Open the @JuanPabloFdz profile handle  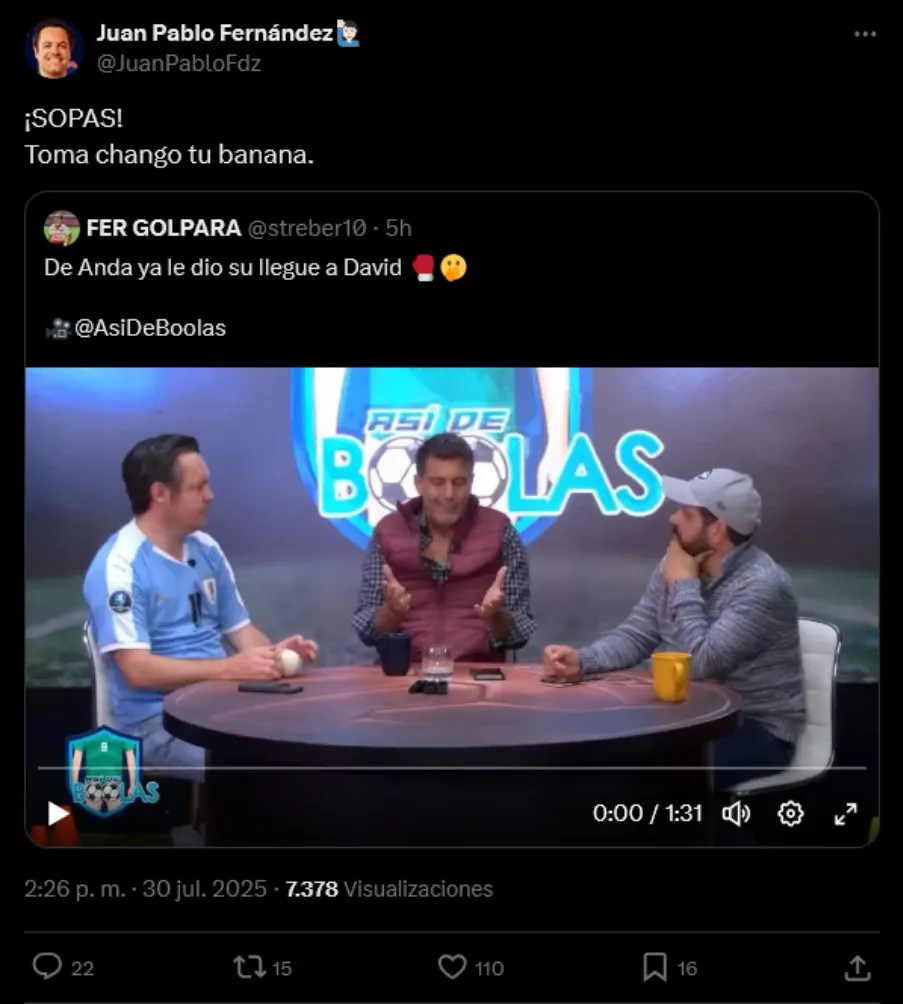(x=178, y=62)
